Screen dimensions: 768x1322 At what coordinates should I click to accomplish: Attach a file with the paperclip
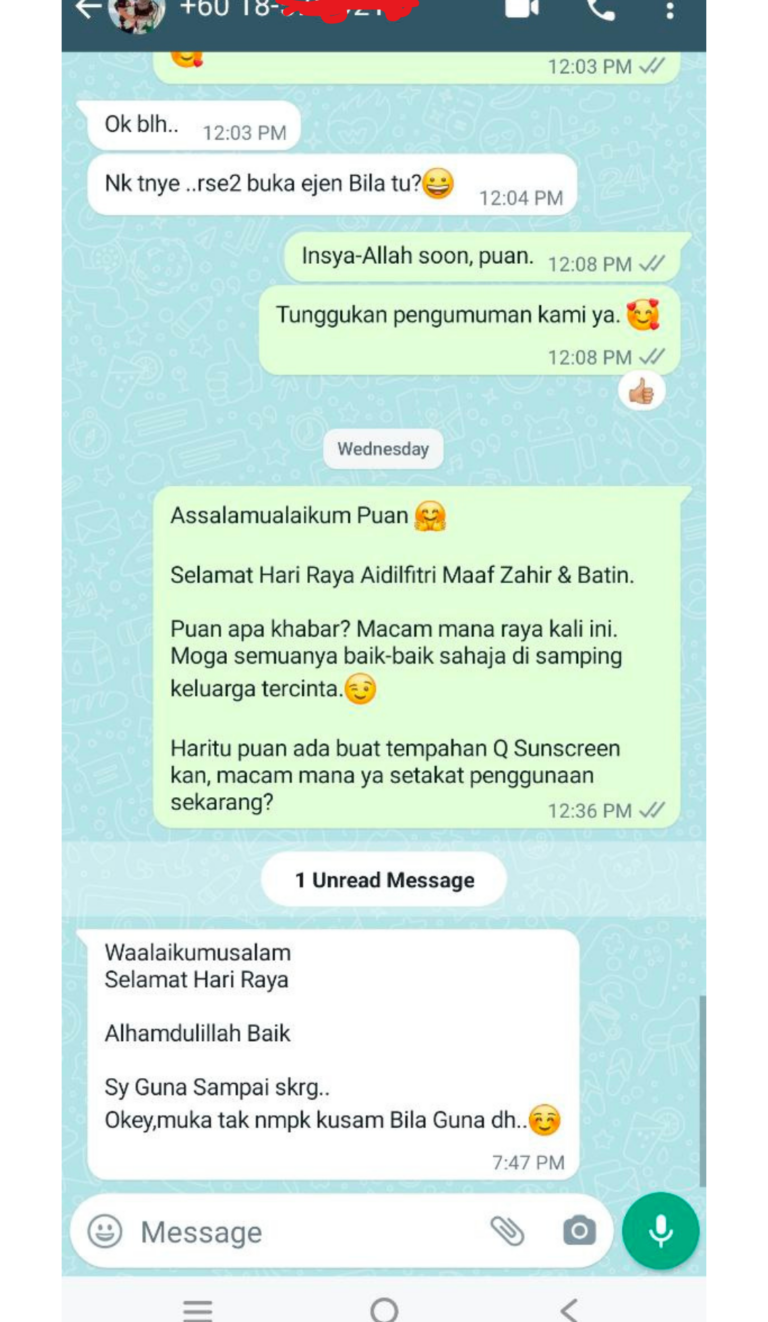[507, 1231]
